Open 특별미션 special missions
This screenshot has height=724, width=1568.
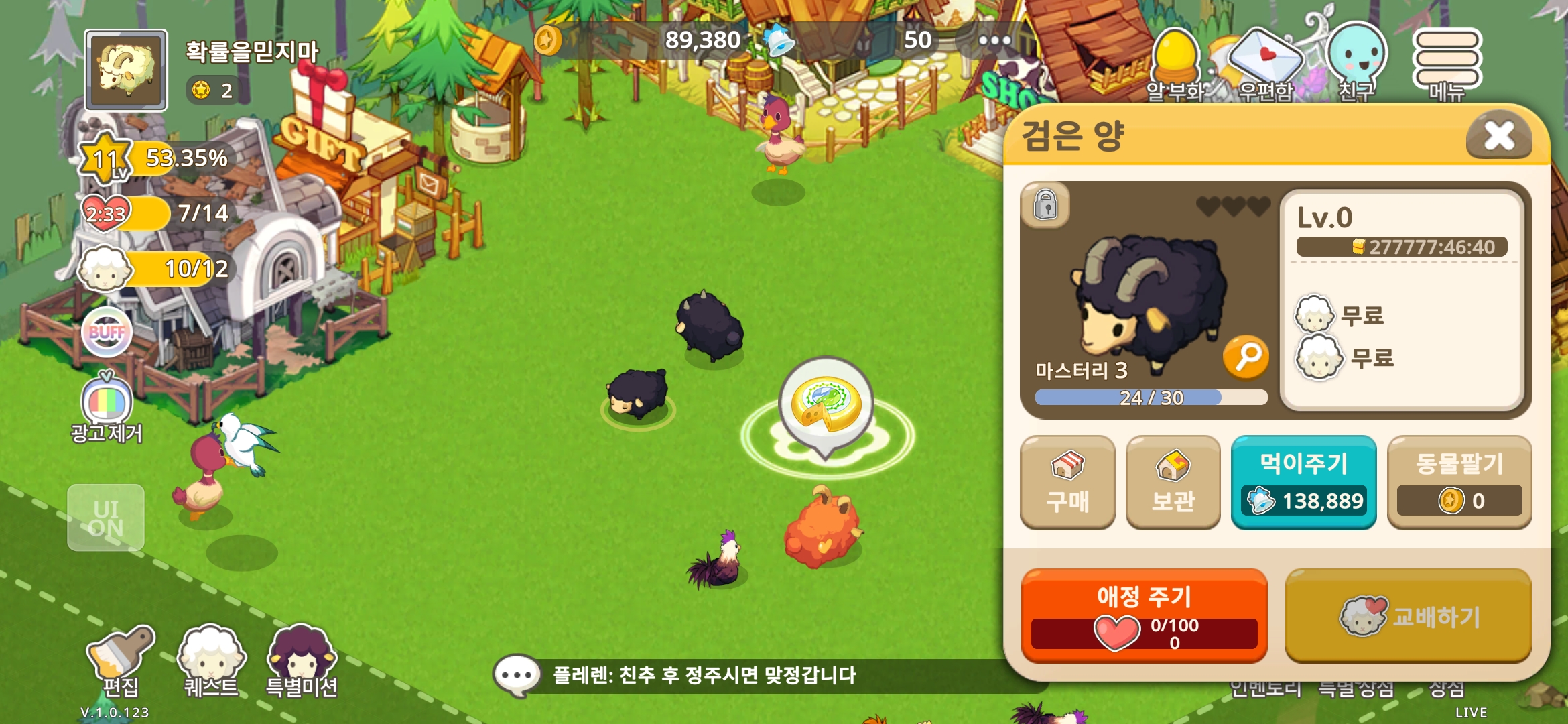coord(302,662)
